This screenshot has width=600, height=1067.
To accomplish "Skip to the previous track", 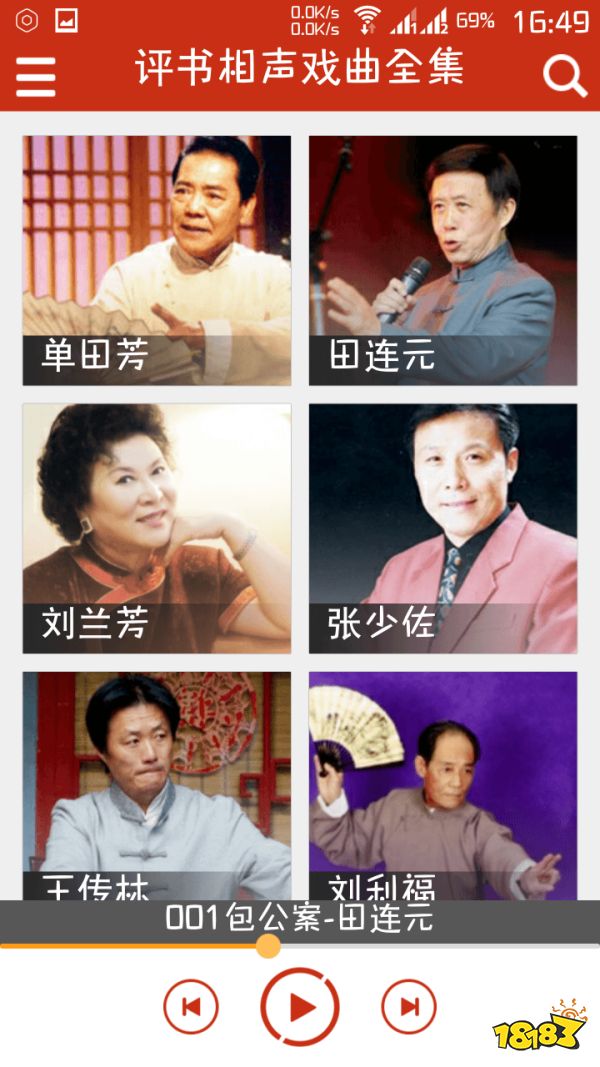I will (190, 1007).
